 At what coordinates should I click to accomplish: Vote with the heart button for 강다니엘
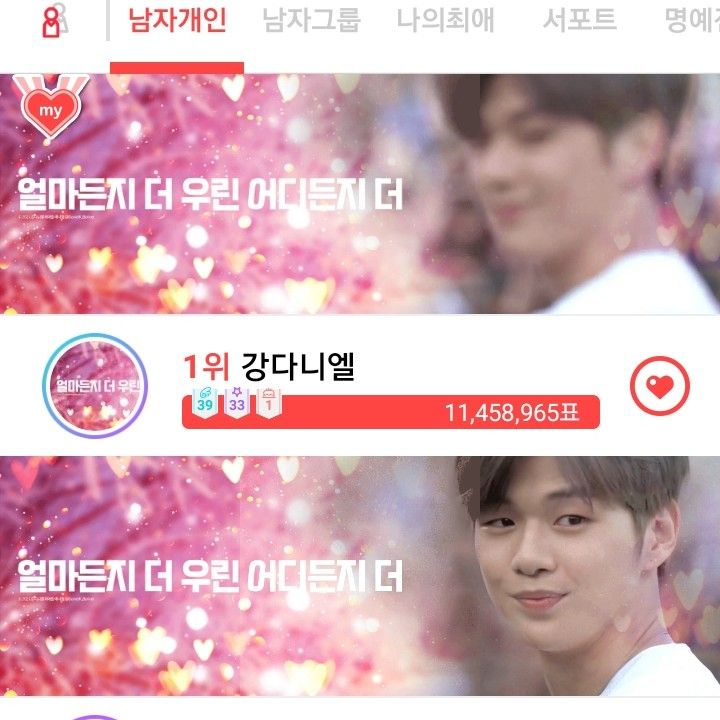coord(659,386)
